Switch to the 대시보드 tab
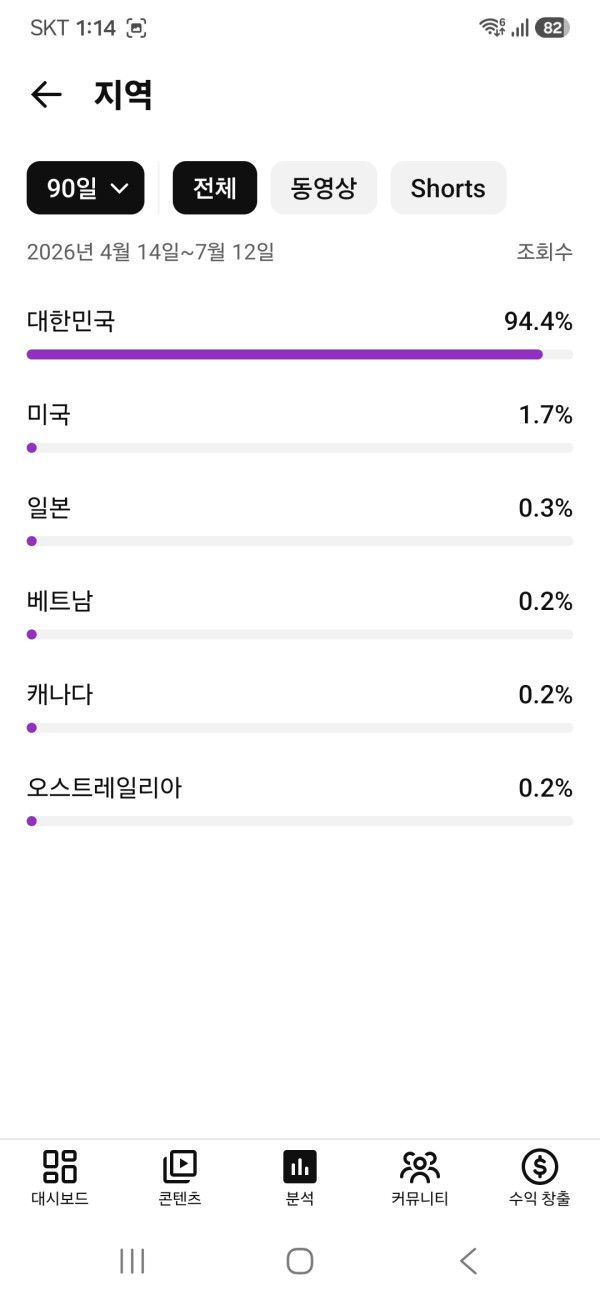The image size is (600, 1300). click(60, 1178)
